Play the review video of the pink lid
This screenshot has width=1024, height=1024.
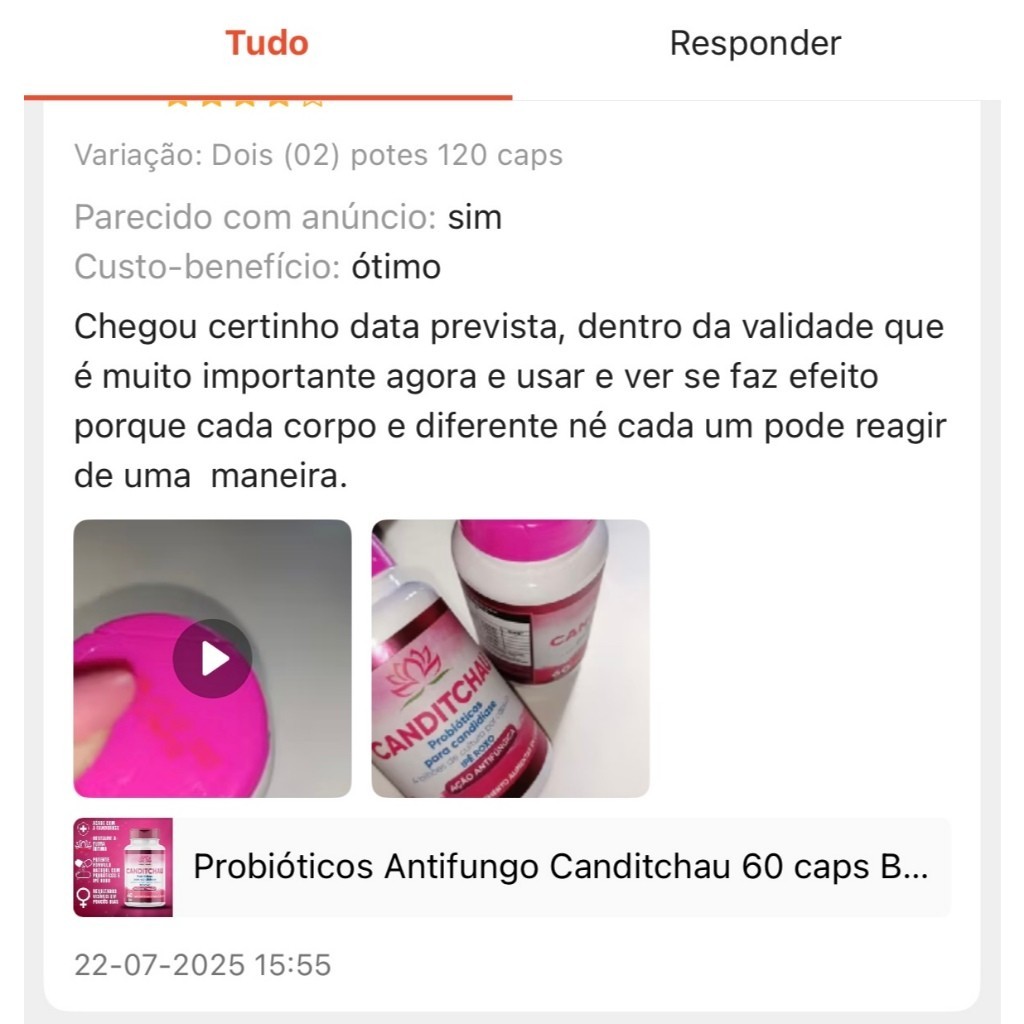(x=212, y=658)
